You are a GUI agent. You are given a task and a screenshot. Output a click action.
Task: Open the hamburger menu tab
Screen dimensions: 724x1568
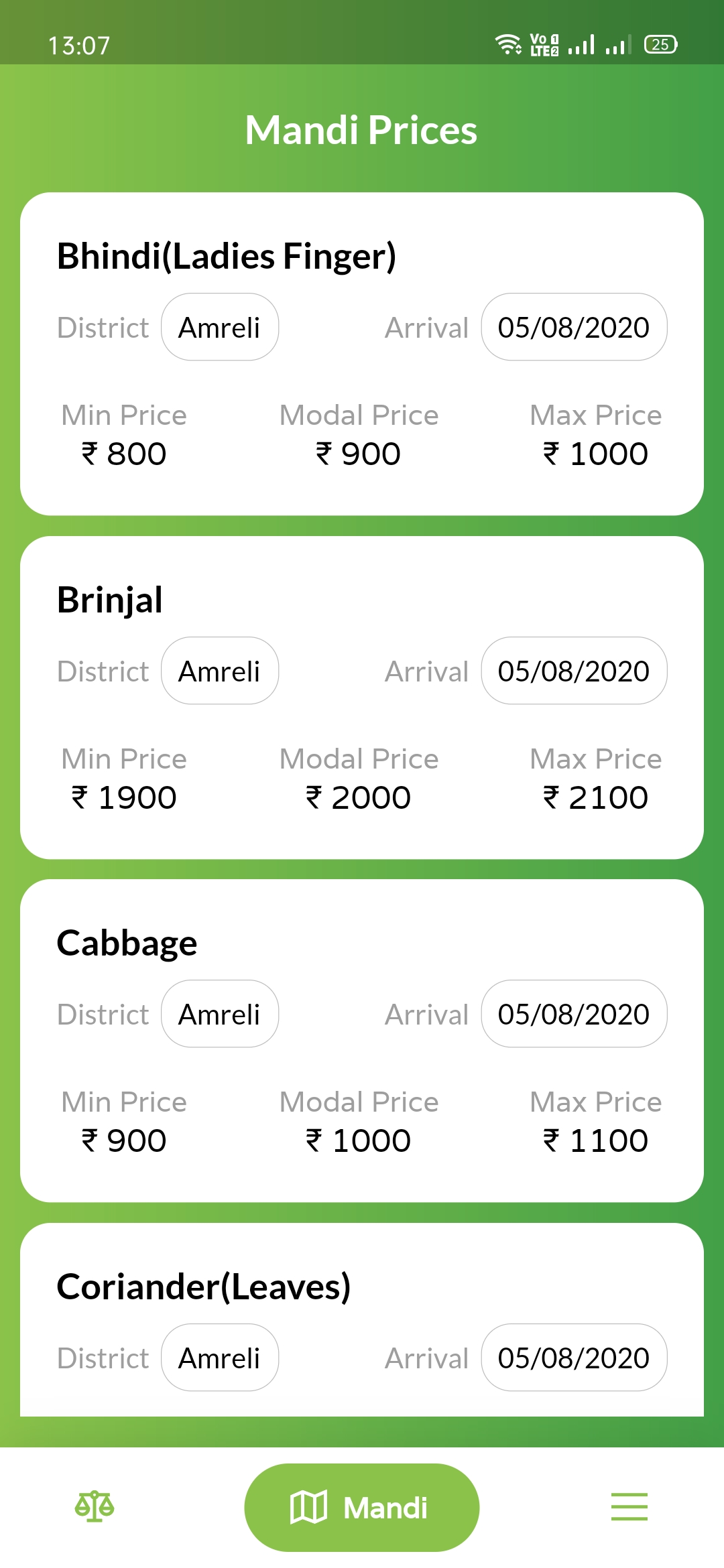(629, 1506)
